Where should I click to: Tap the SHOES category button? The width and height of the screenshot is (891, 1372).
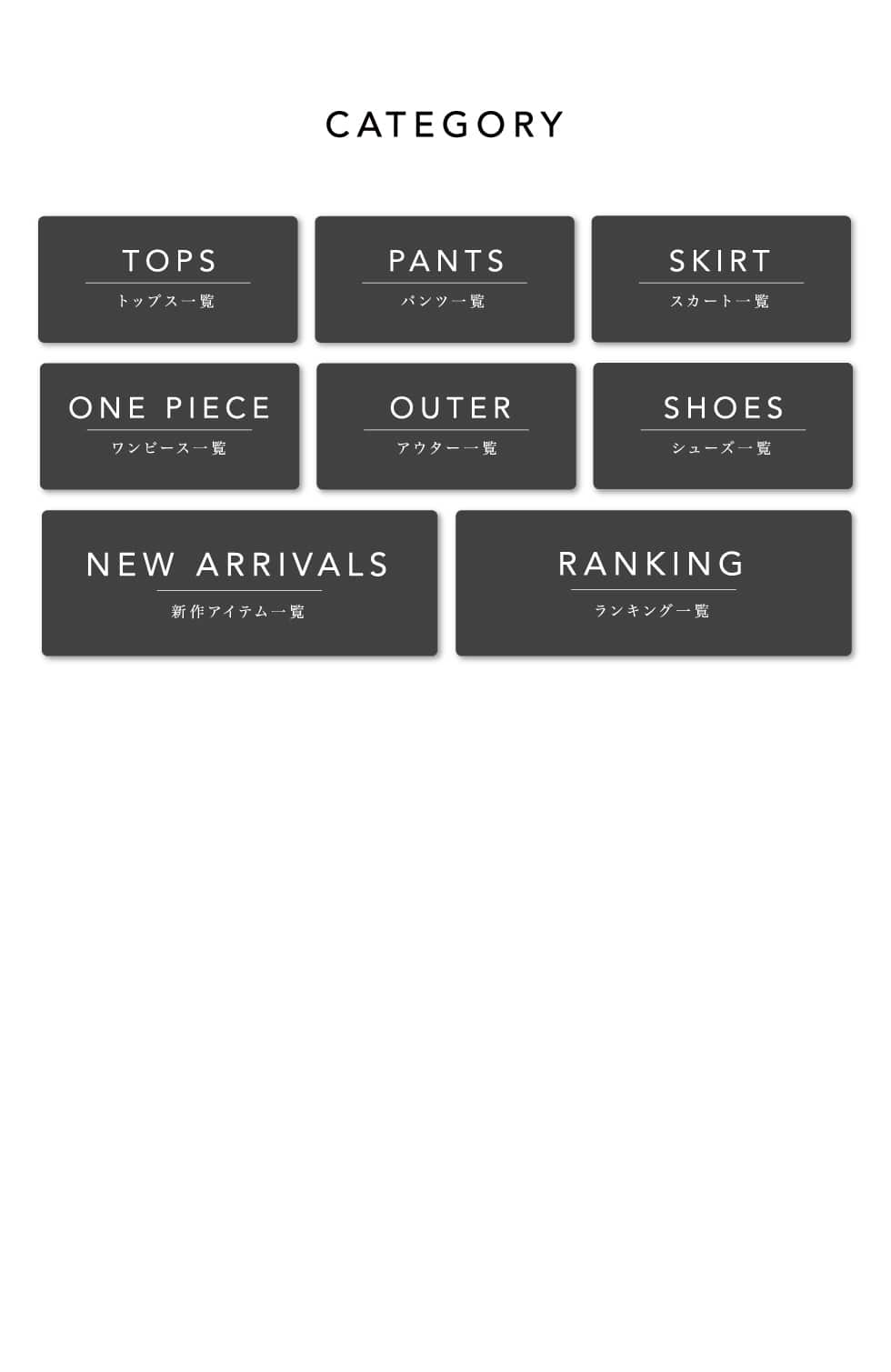[x=723, y=426]
